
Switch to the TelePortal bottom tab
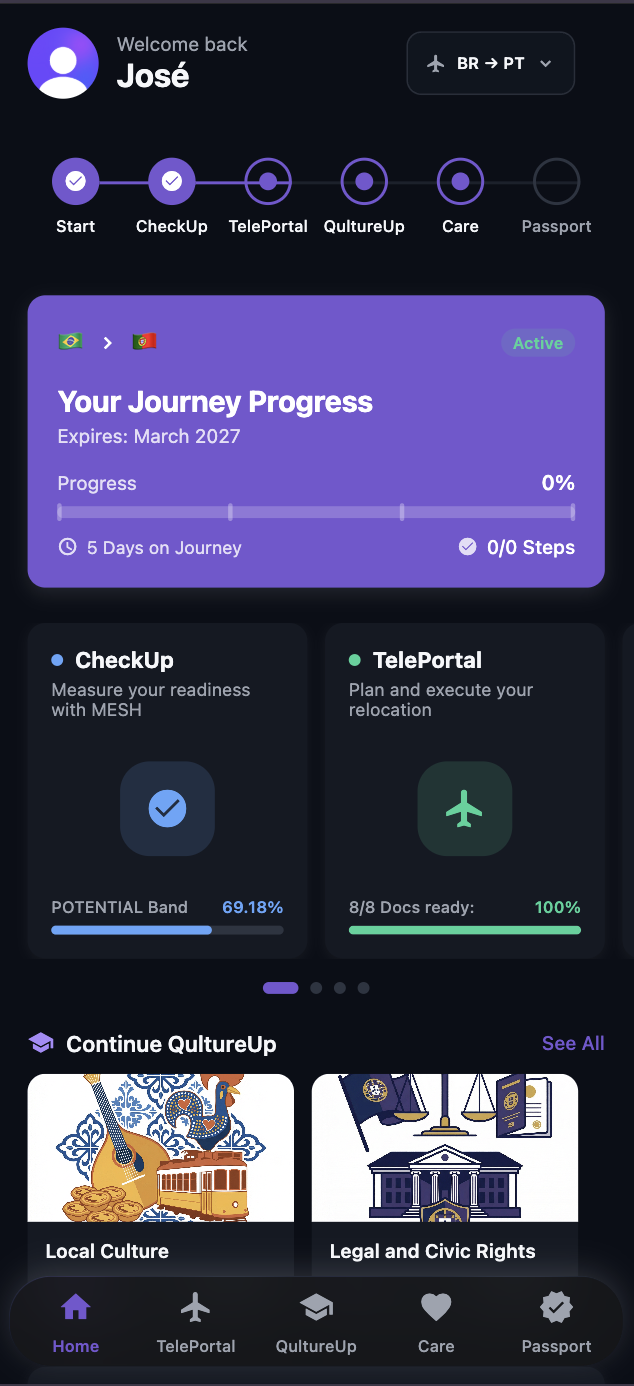[196, 1322]
